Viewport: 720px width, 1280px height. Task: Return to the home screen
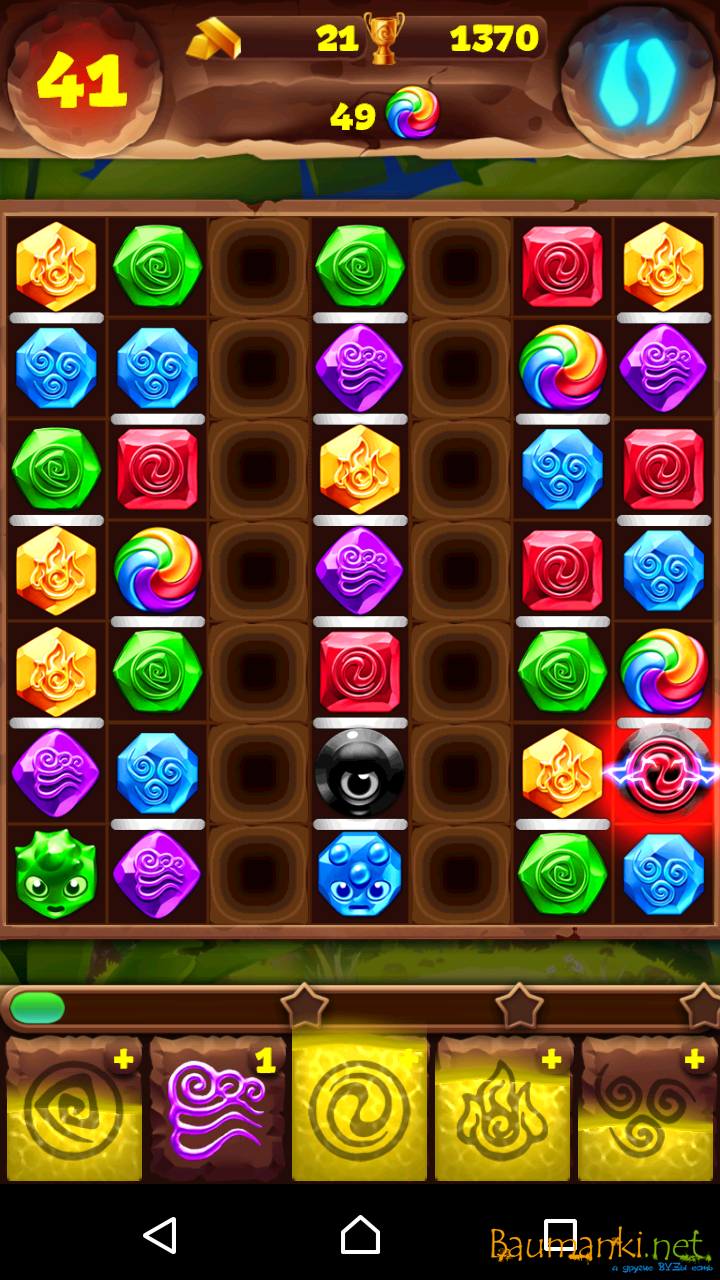coord(360,1236)
